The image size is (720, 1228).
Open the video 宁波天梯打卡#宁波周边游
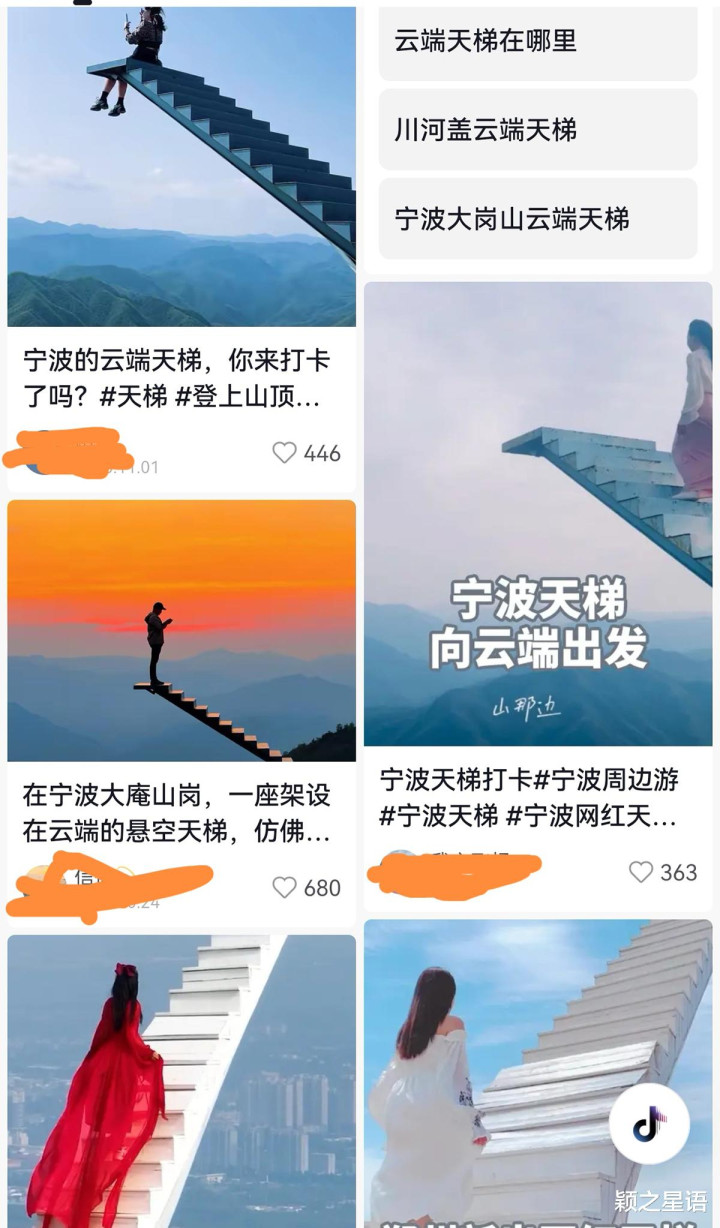tap(537, 515)
